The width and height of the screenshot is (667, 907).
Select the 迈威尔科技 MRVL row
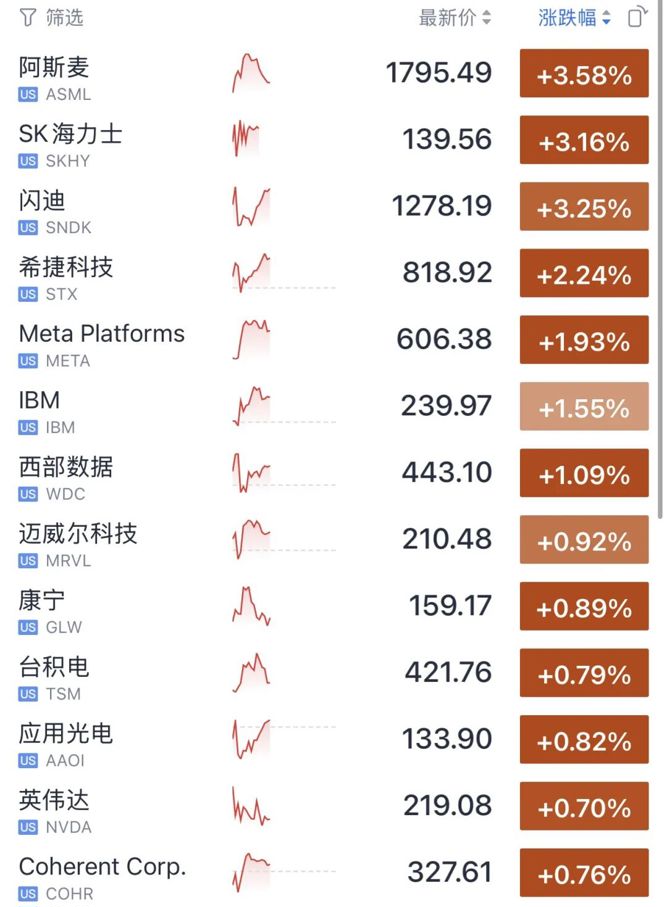click(x=333, y=540)
